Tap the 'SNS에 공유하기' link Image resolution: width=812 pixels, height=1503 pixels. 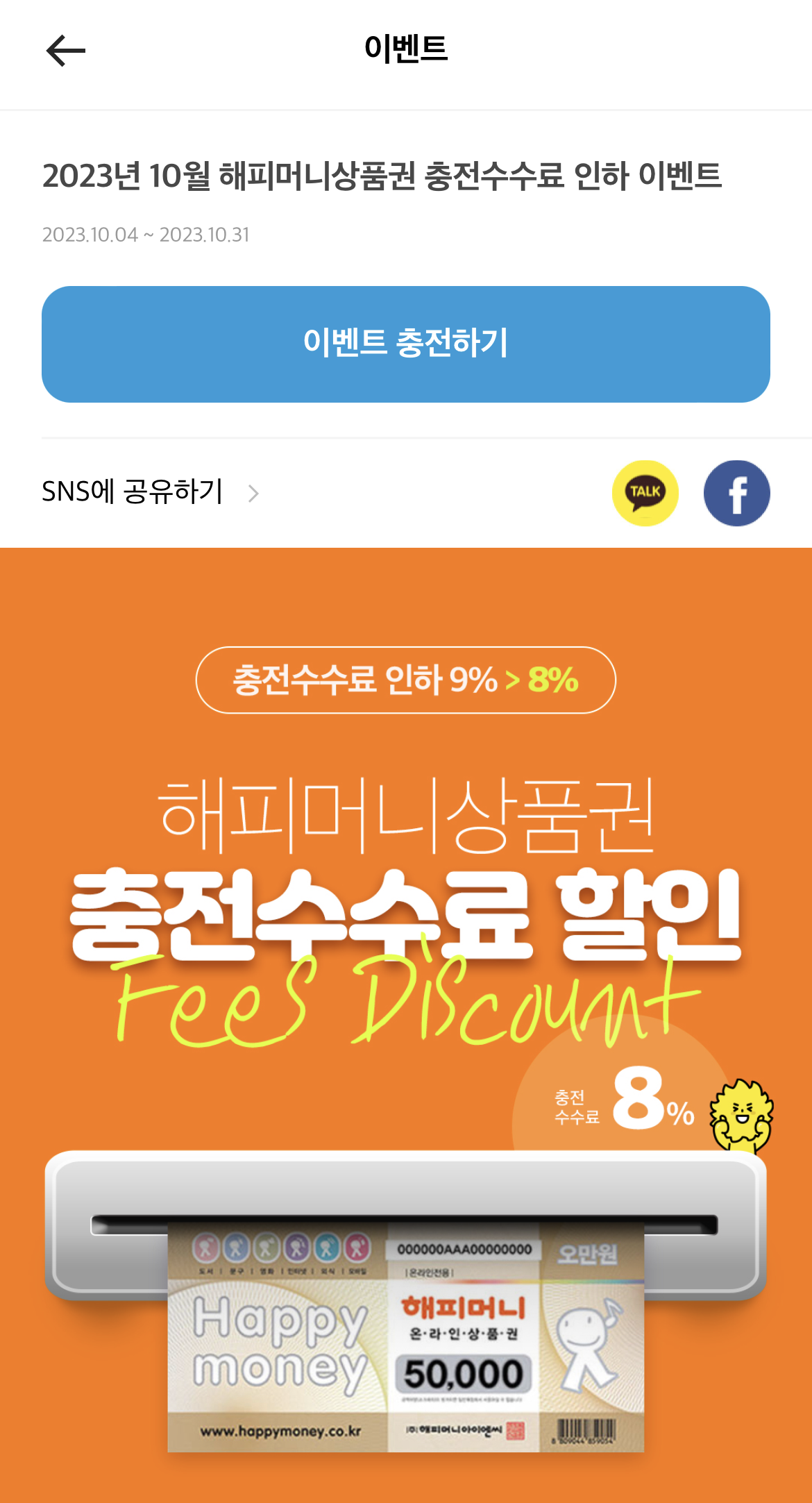coord(132,493)
